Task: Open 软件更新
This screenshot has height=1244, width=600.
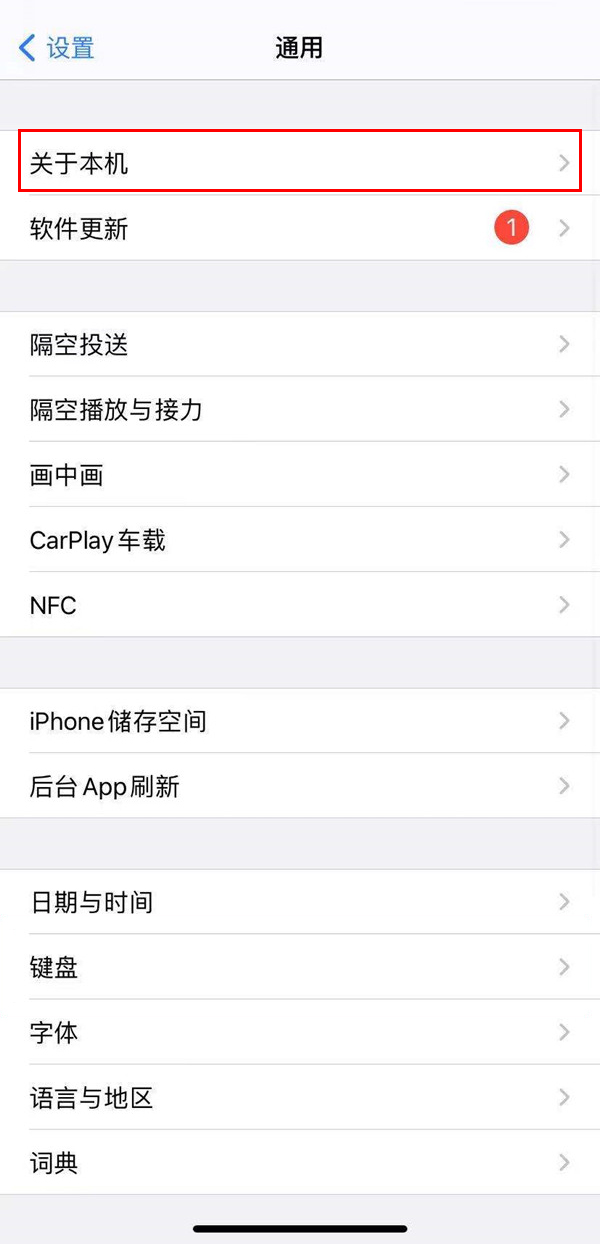Action: pos(300,228)
